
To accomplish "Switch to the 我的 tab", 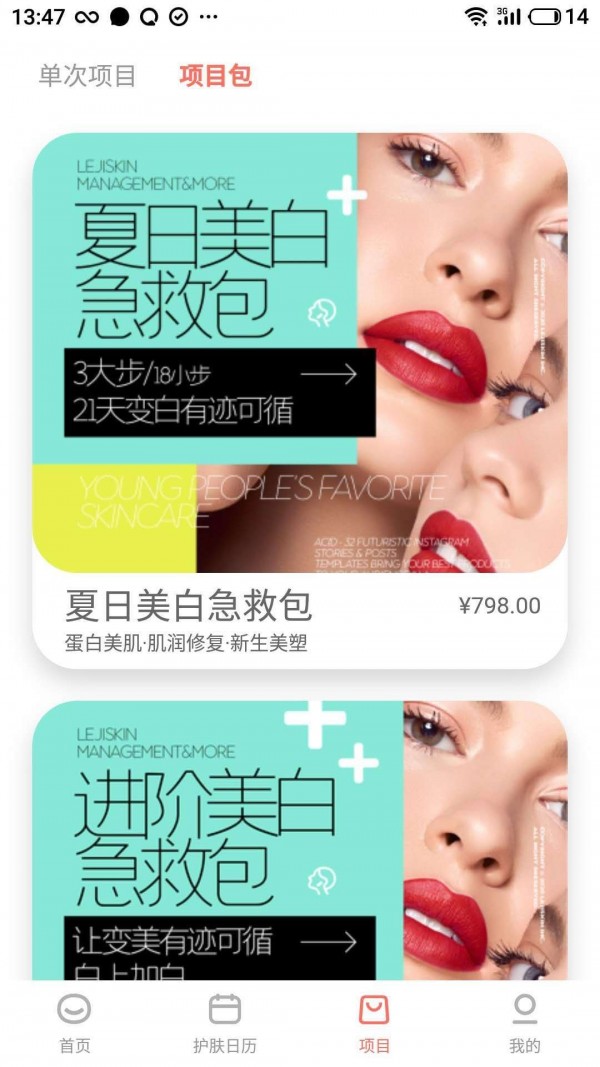I will click(524, 1024).
